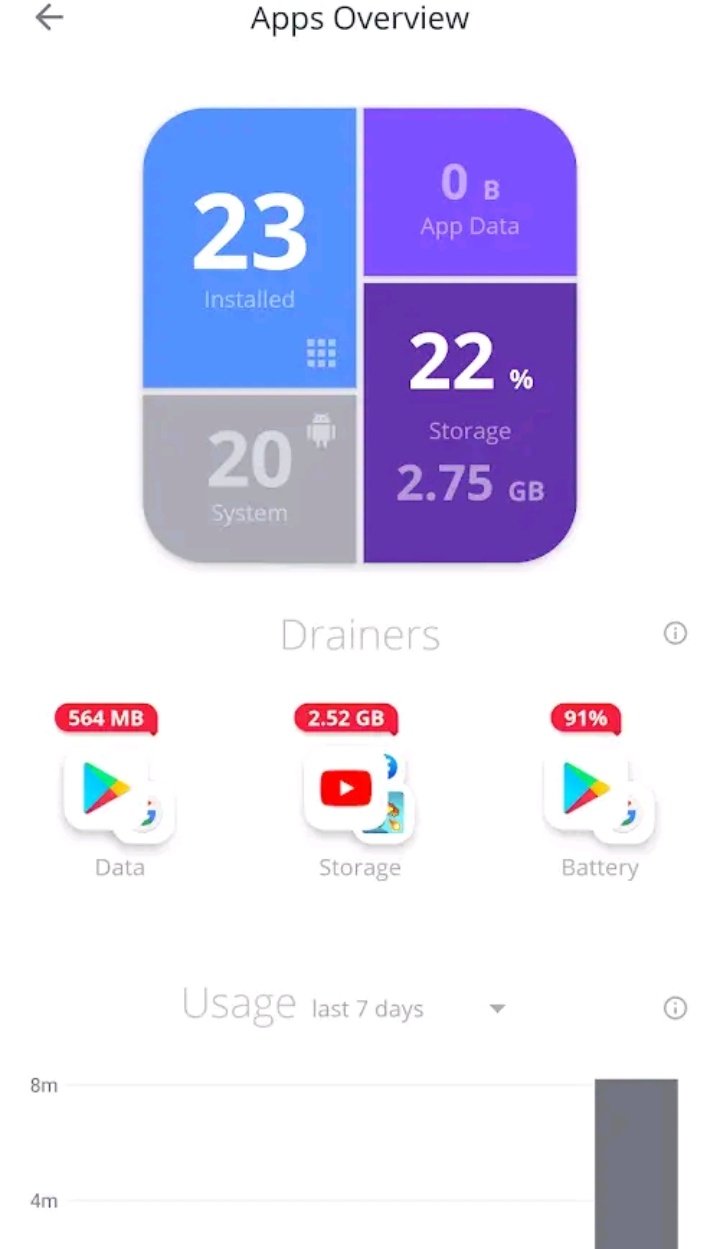This screenshot has width=720, height=1249.
Task: Open the 23 Installed apps tile
Action: point(249,248)
